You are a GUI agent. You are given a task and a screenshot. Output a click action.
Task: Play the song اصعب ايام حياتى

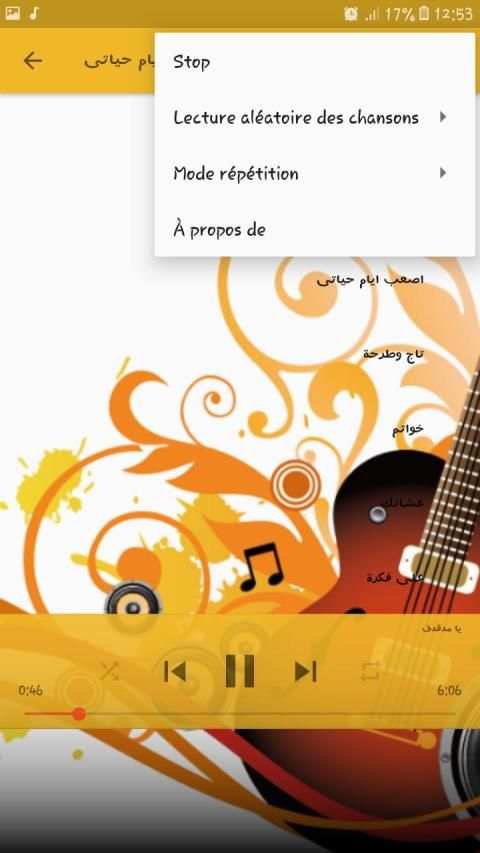click(x=370, y=281)
